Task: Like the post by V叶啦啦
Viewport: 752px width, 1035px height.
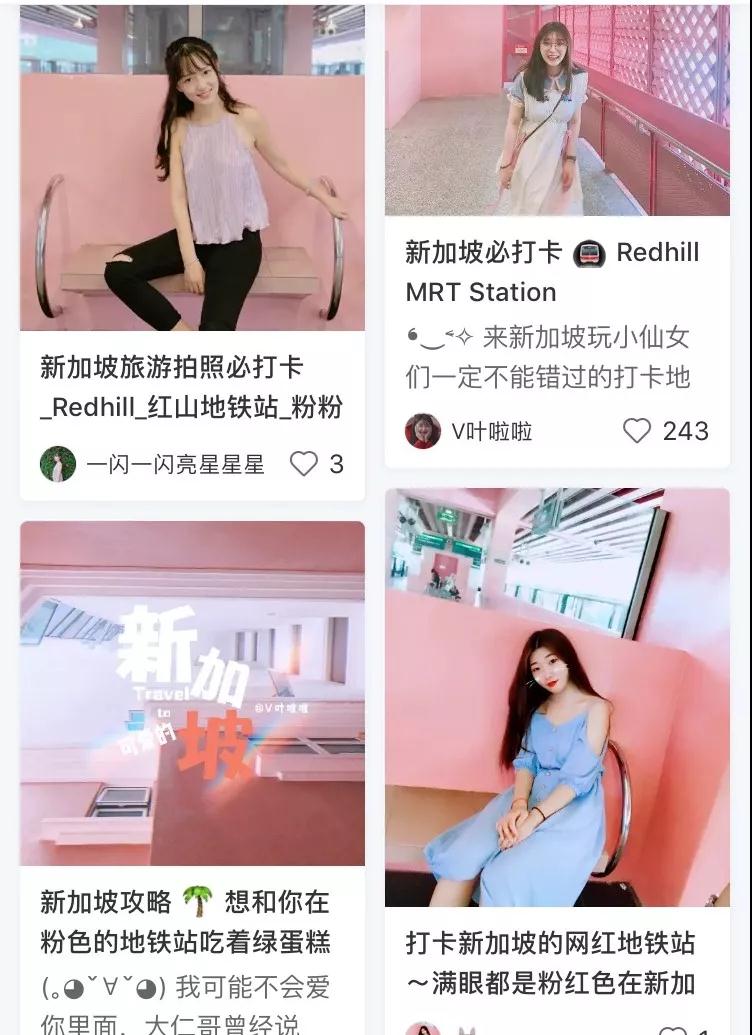Action: (637, 431)
